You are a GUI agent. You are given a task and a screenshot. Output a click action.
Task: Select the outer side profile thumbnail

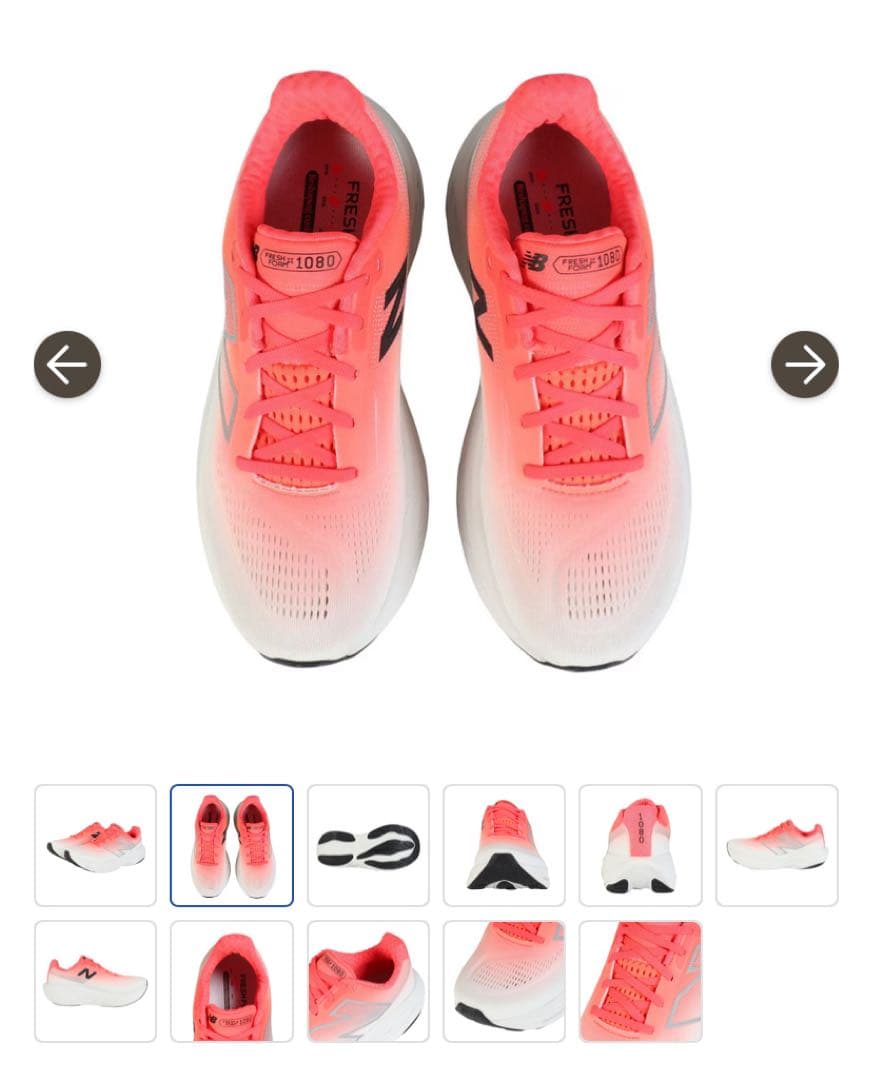coord(777,845)
